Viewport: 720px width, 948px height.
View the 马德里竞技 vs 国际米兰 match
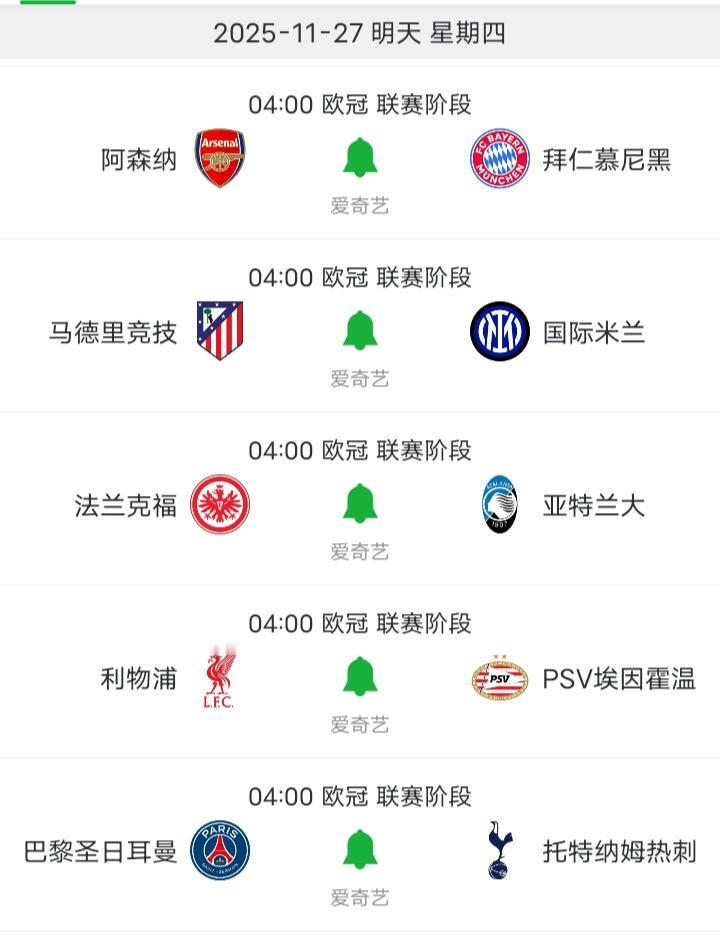tap(112, 333)
